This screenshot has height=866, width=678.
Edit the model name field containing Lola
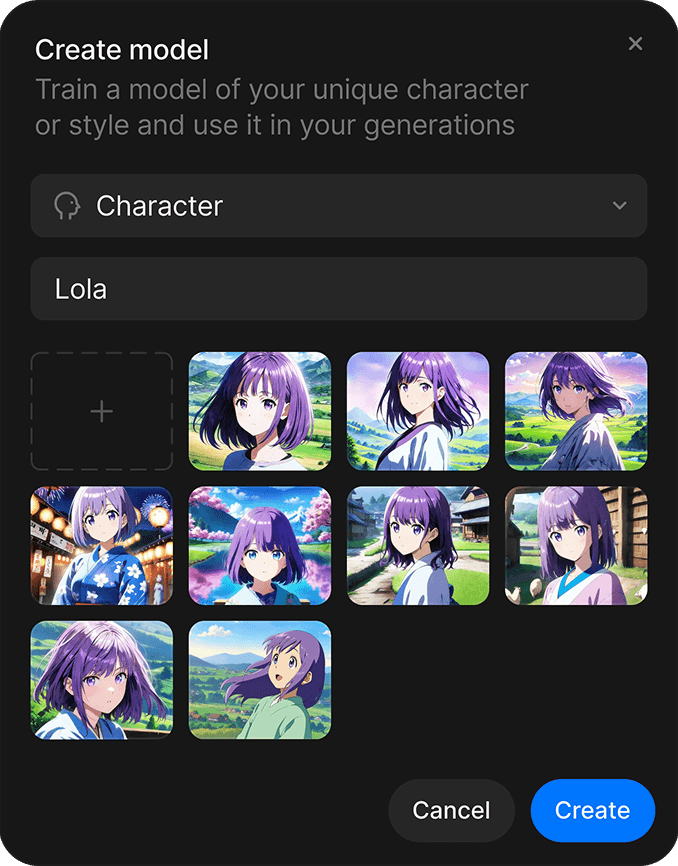pos(339,289)
